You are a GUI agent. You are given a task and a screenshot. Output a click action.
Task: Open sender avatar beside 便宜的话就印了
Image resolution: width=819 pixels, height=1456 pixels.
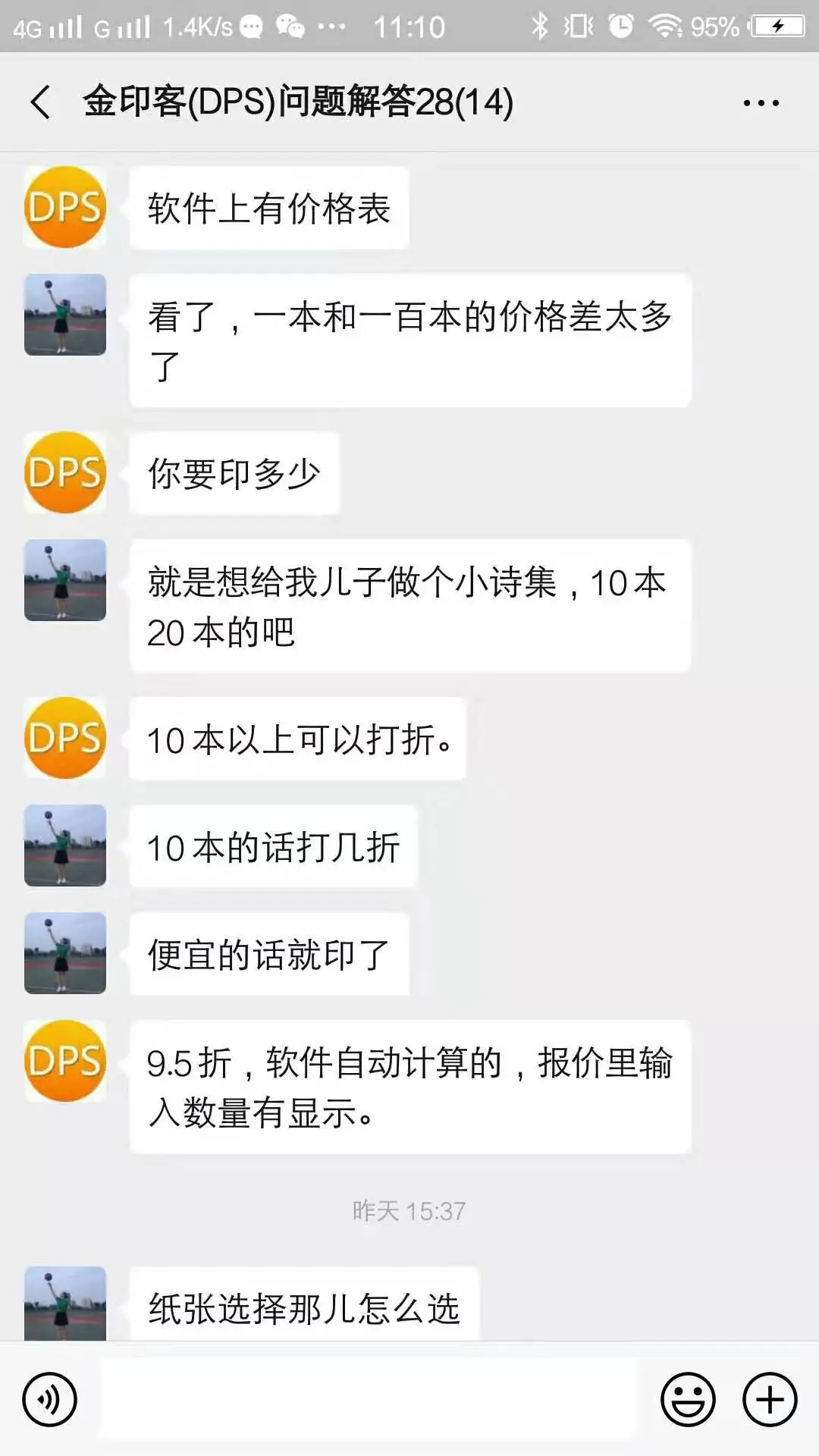65,953
